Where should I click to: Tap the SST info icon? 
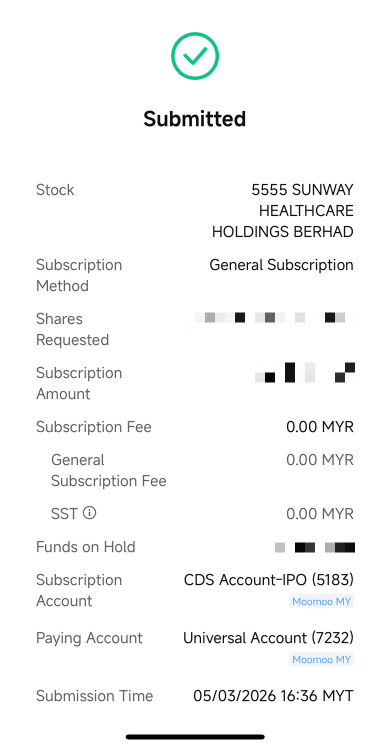[x=90, y=513]
